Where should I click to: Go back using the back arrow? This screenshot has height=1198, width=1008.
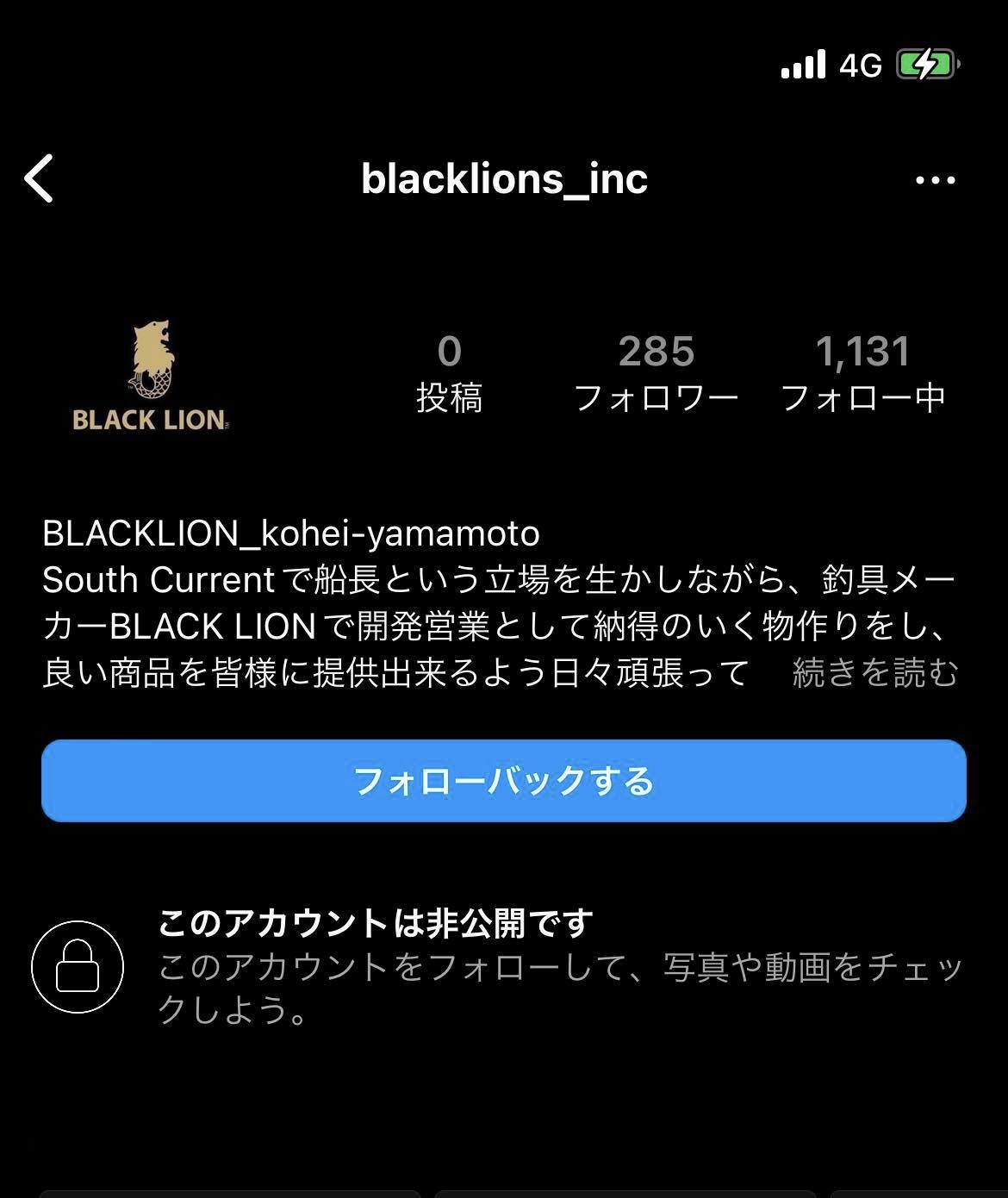pyautogui.click(x=40, y=178)
